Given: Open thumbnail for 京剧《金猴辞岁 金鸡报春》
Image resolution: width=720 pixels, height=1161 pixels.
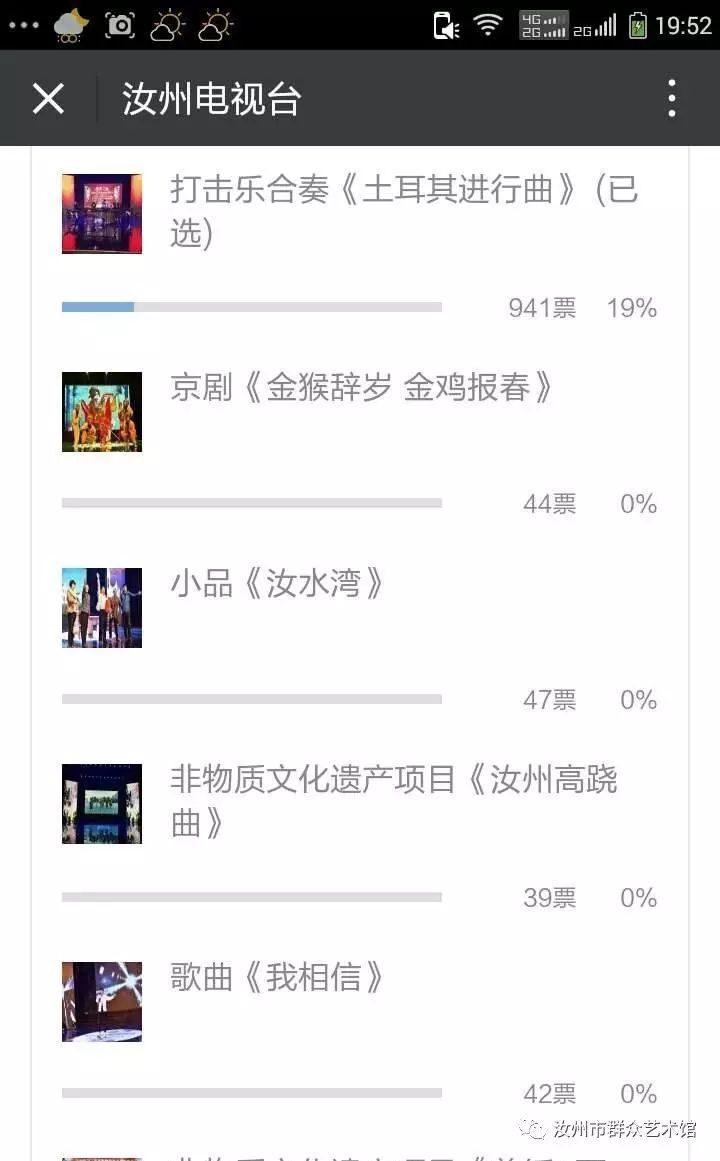Looking at the screenshot, I should (102, 412).
